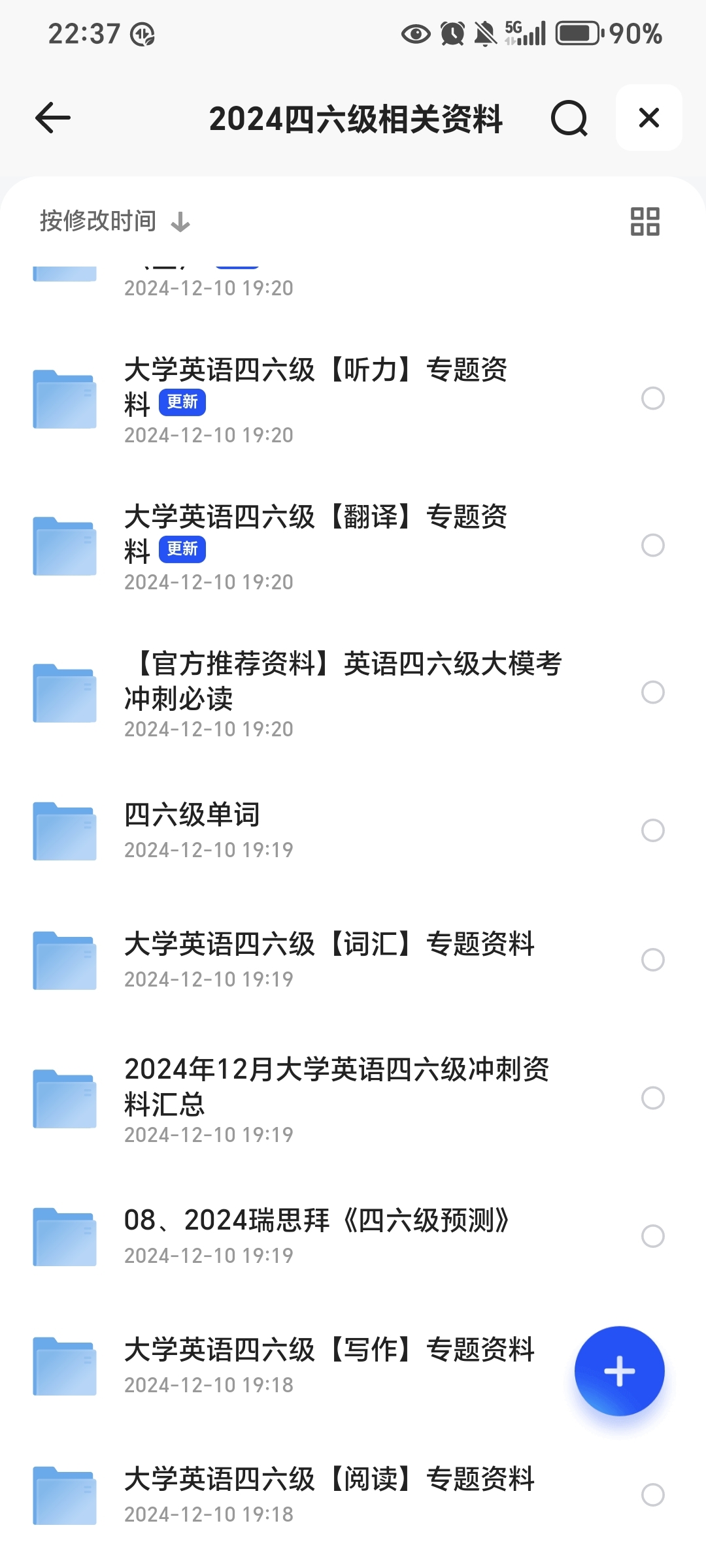Go back using the top arrow
This screenshot has height=1568, width=706.
[x=52, y=118]
